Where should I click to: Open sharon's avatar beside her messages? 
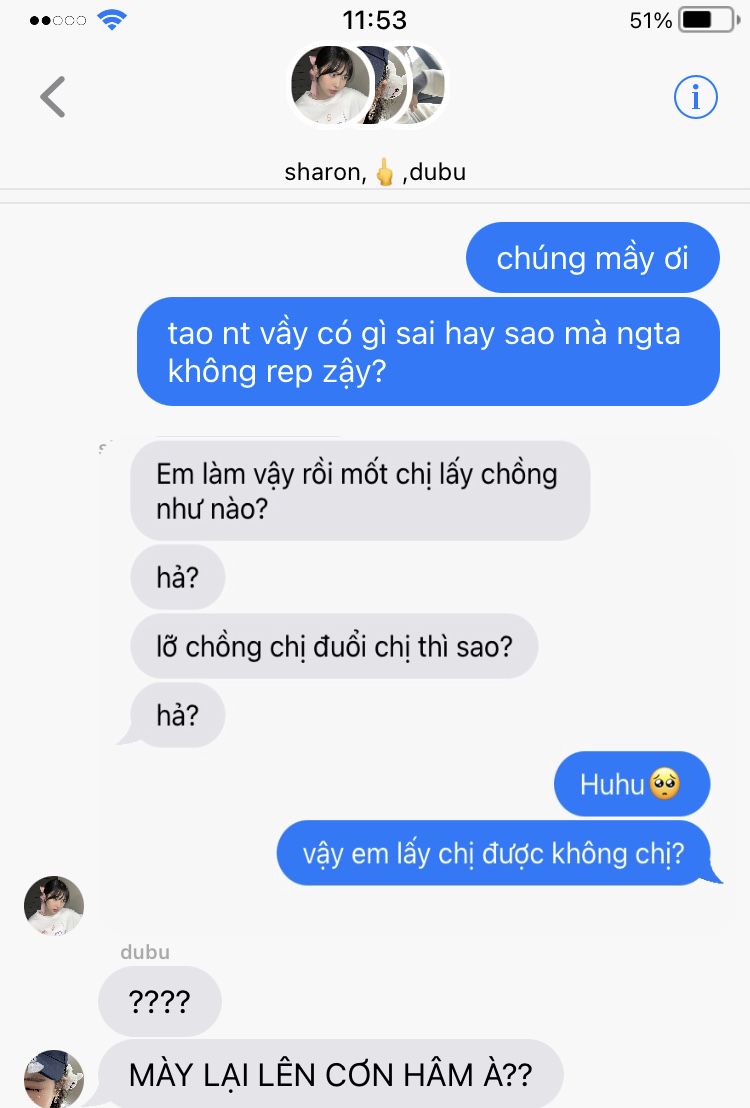pos(54,906)
